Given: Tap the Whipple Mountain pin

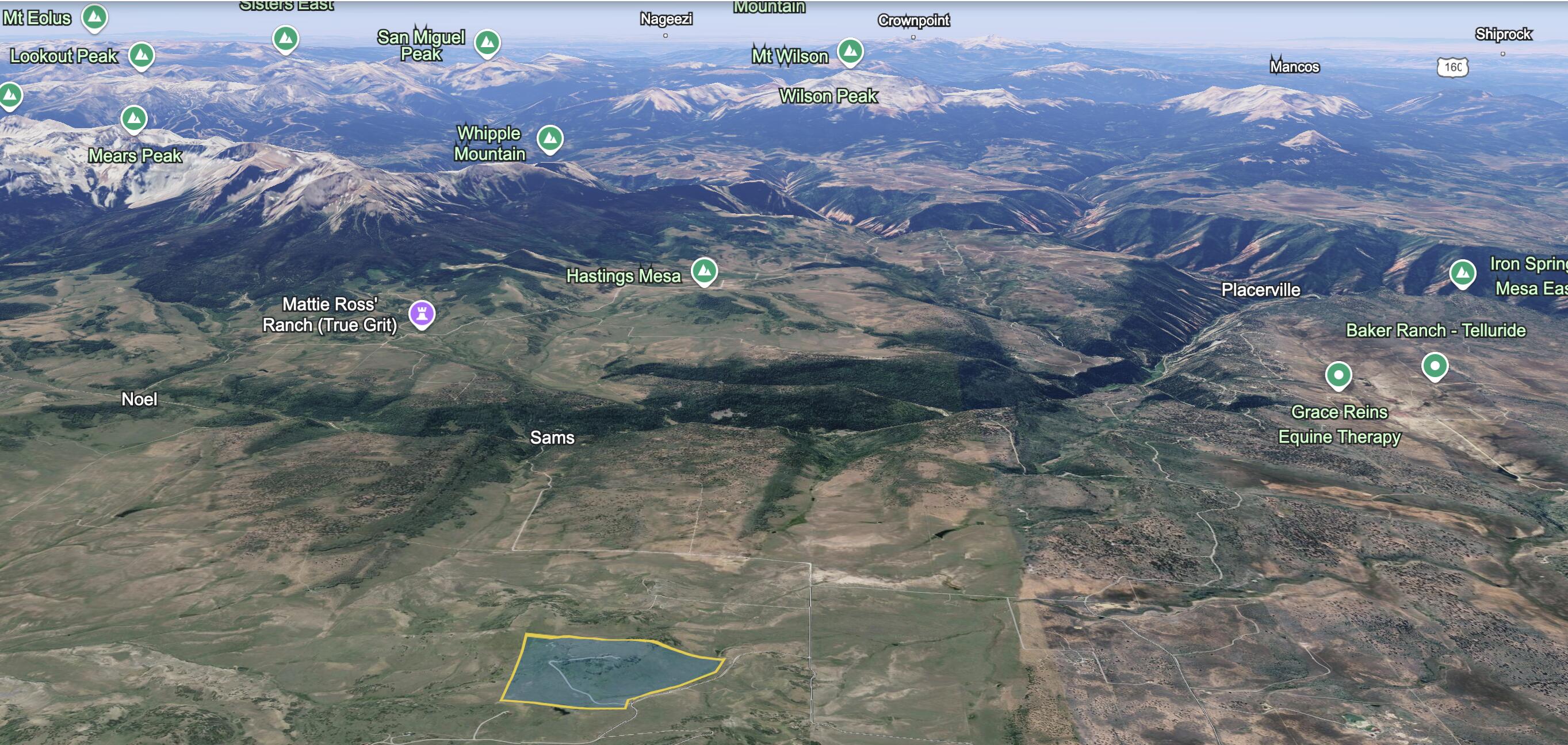Looking at the screenshot, I should tap(550, 139).
